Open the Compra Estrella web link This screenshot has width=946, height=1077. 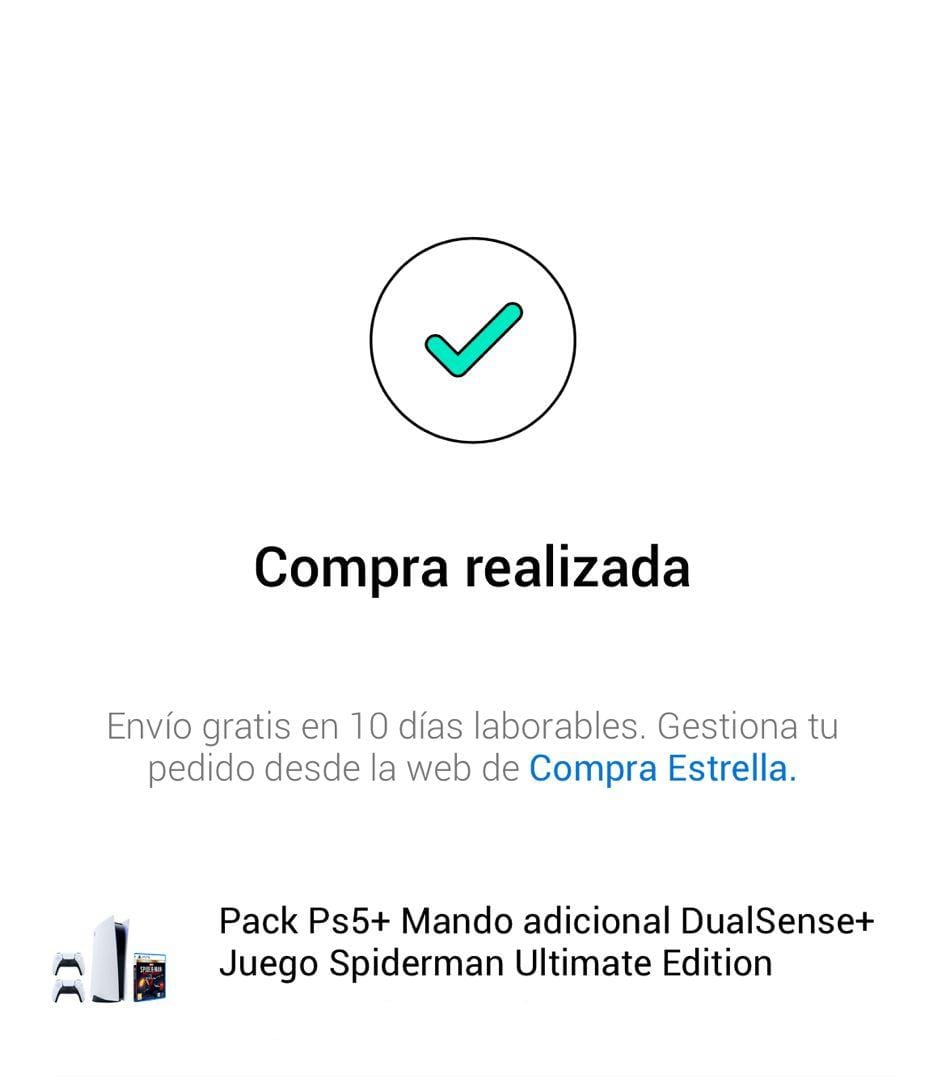661,769
